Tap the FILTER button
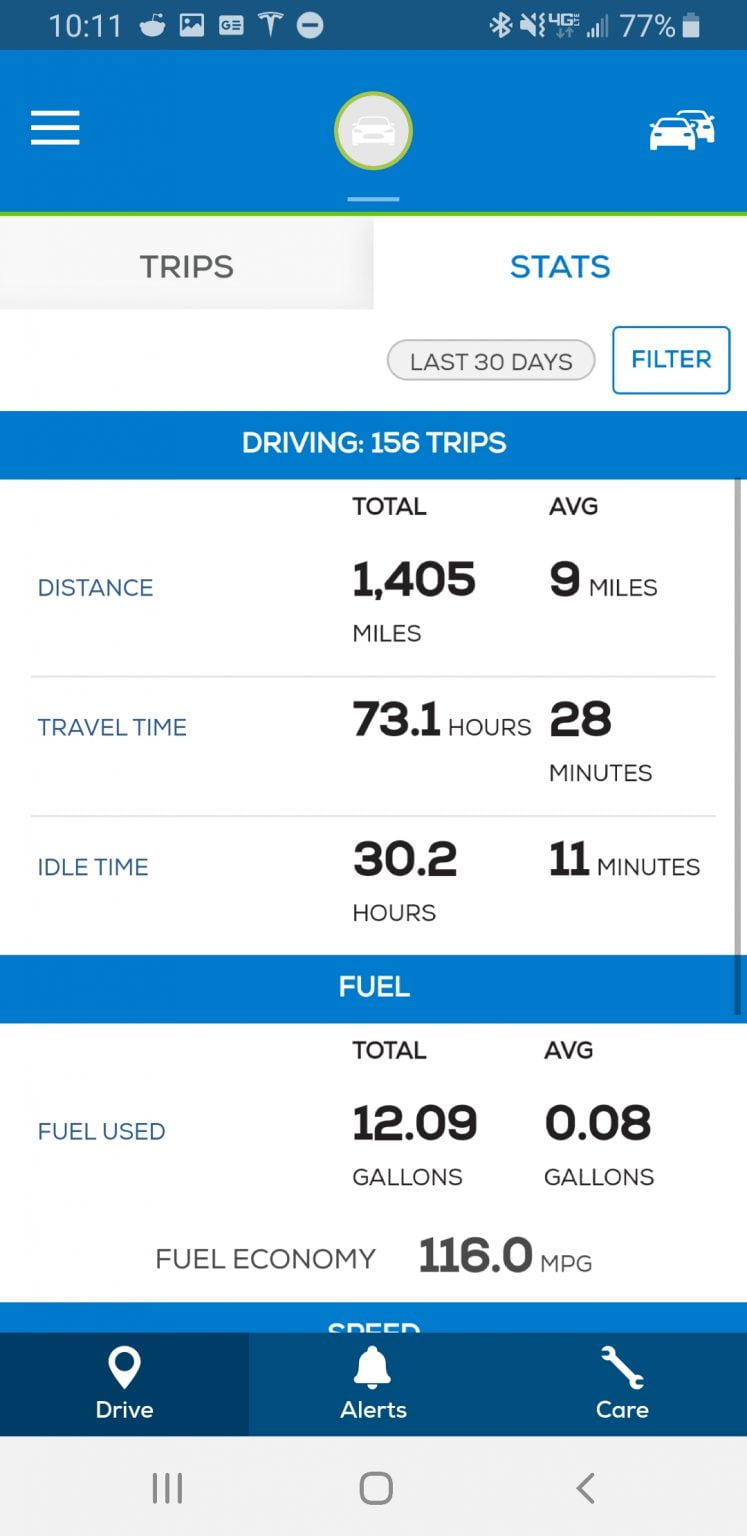 pyautogui.click(x=671, y=360)
